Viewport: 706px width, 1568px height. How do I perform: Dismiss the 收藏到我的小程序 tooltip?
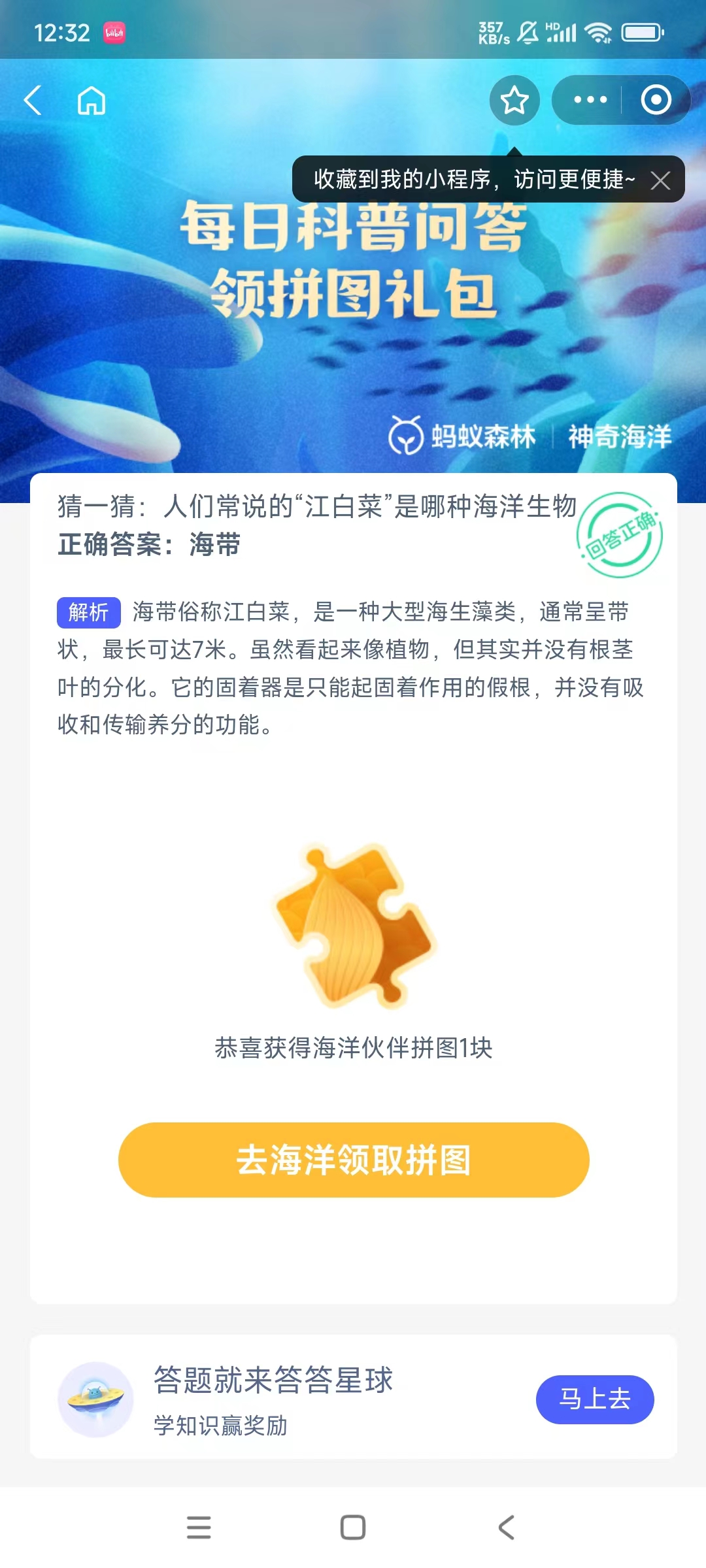pyautogui.click(x=660, y=180)
